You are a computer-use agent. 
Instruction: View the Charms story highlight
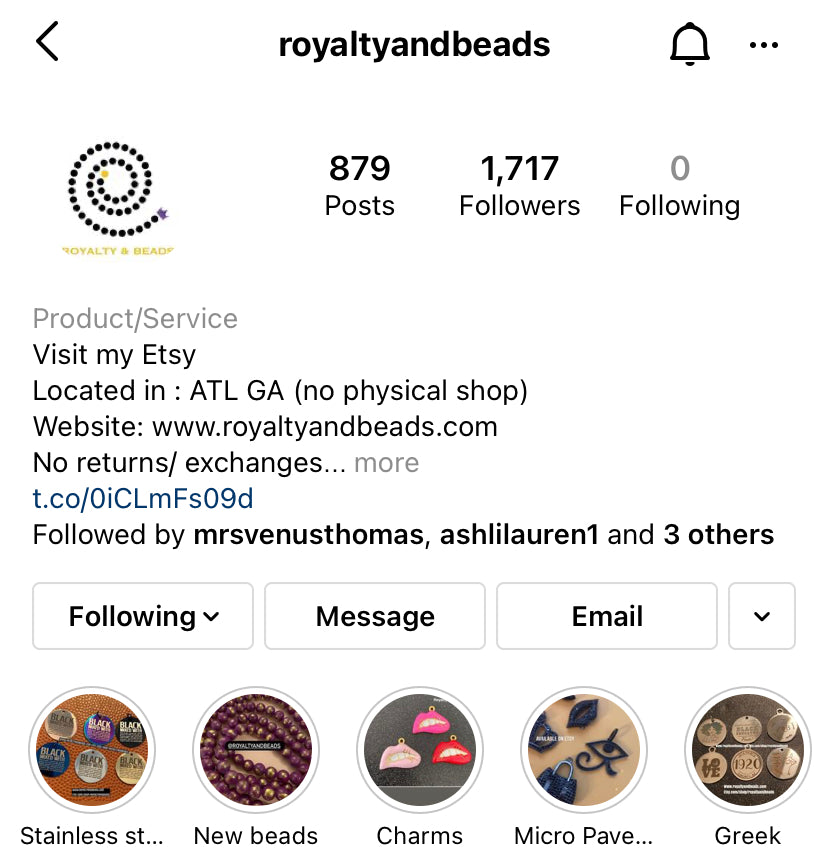pyautogui.click(x=420, y=750)
